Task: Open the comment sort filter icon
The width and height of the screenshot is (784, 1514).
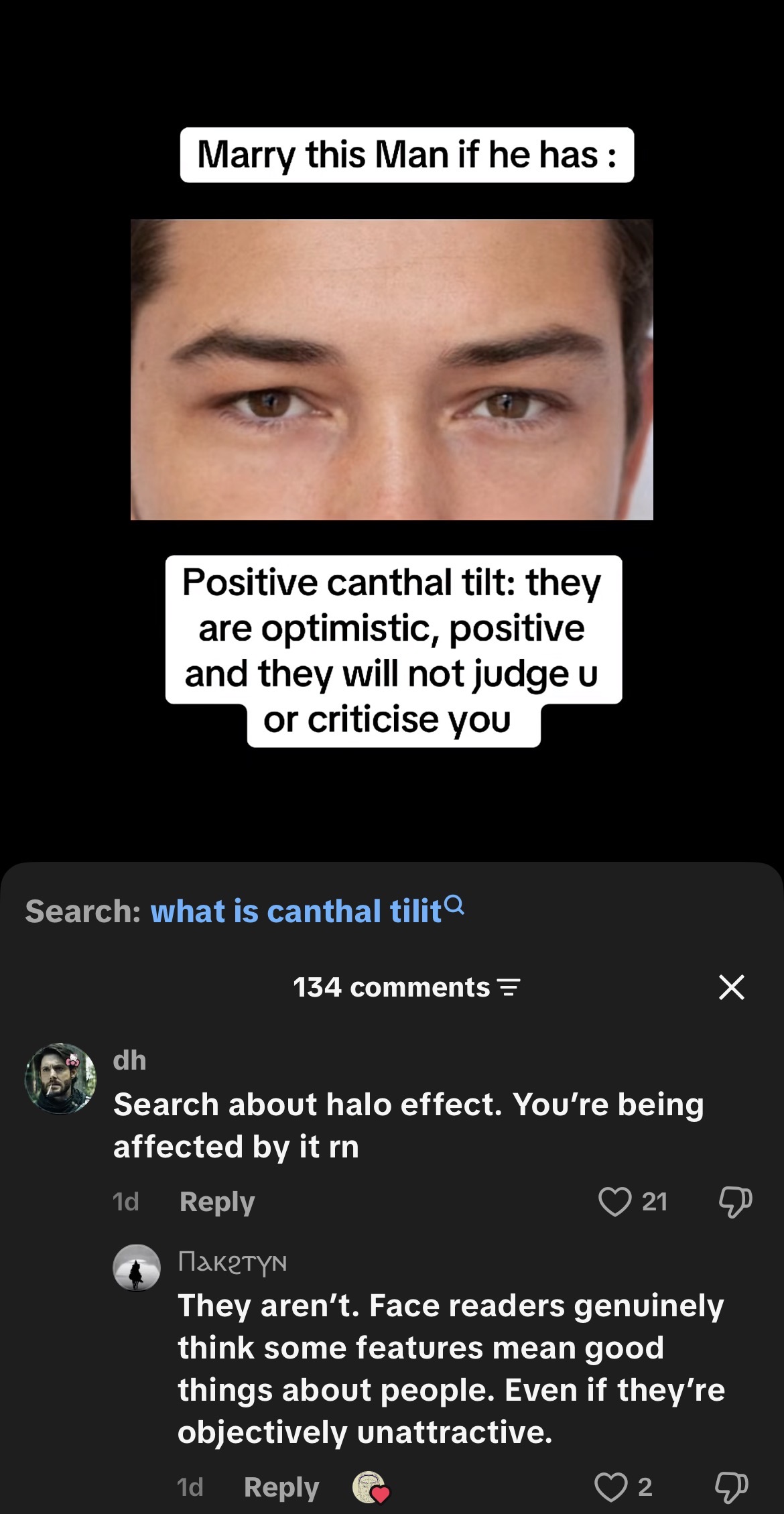Action: click(x=509, y=988)
